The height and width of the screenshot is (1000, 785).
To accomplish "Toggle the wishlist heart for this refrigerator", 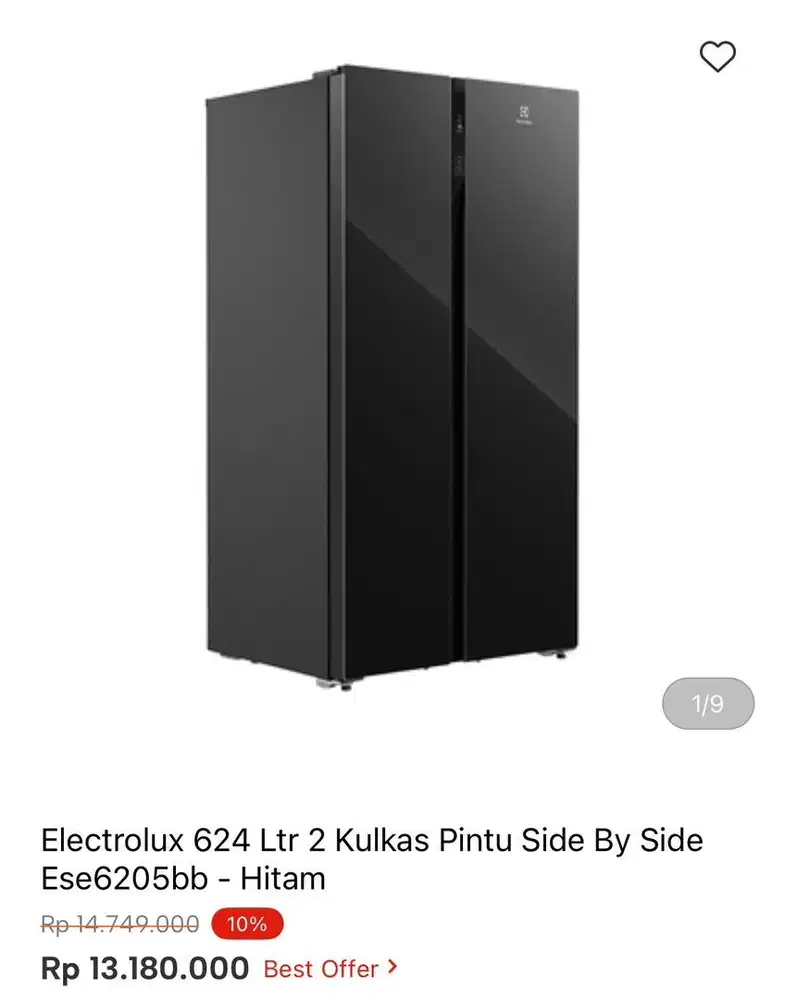I will click(716, 58).
